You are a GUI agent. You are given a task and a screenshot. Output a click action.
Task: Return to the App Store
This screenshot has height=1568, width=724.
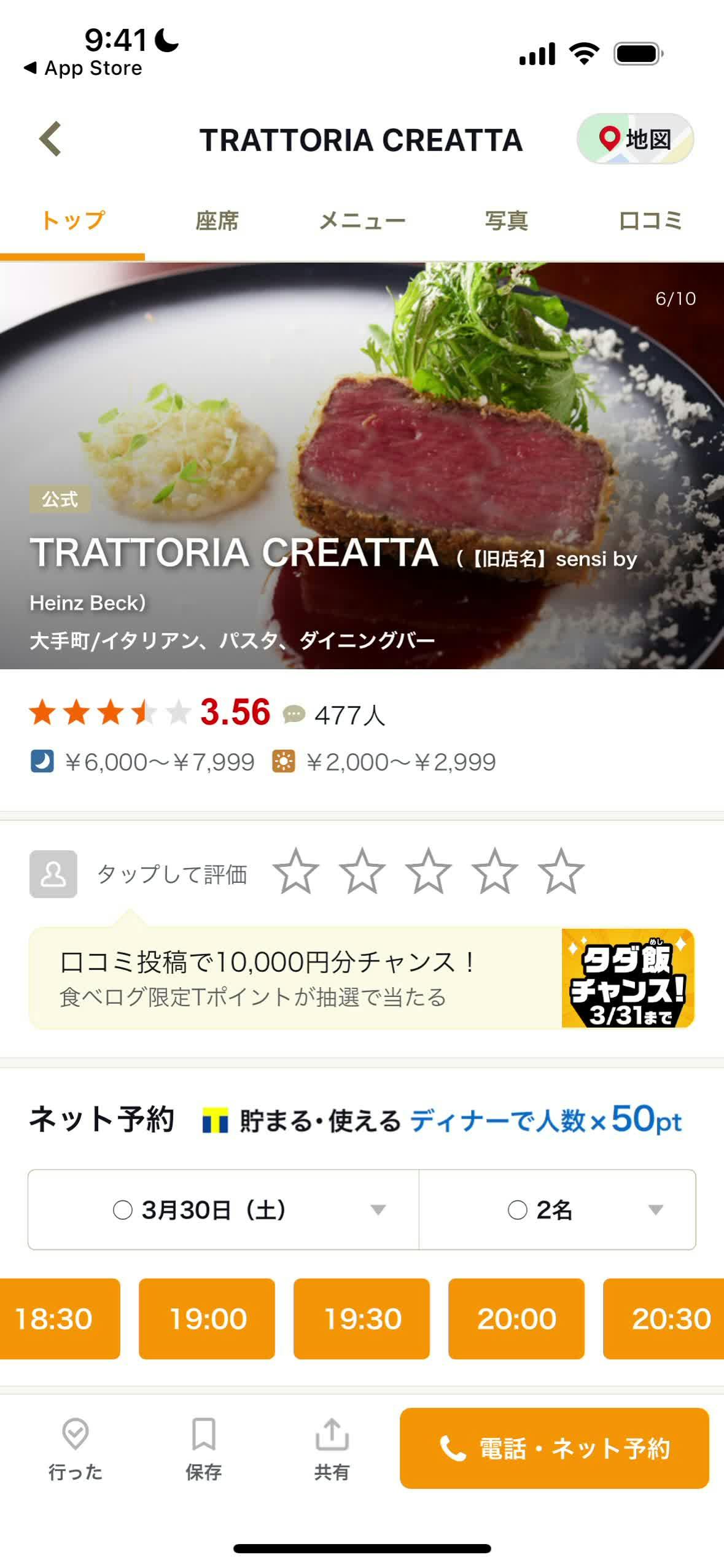[x=83, y=68]
